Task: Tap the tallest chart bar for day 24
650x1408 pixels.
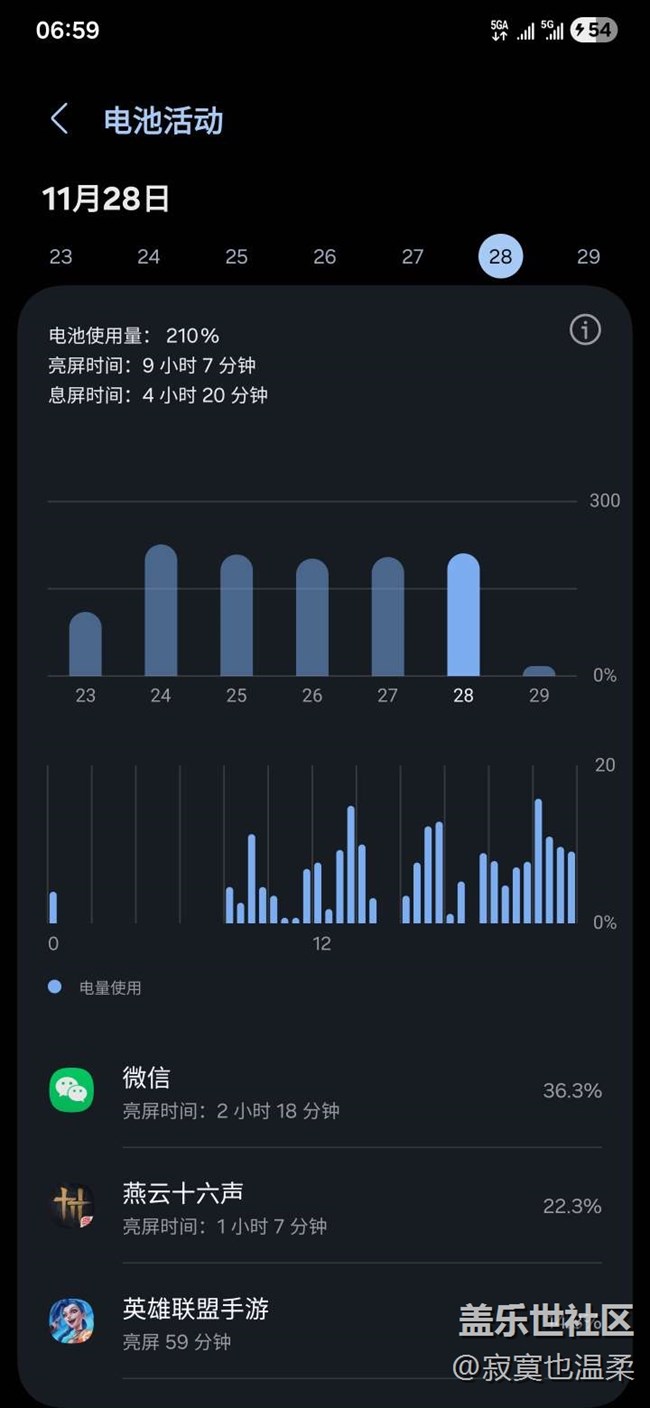Action: coord(161,610)
